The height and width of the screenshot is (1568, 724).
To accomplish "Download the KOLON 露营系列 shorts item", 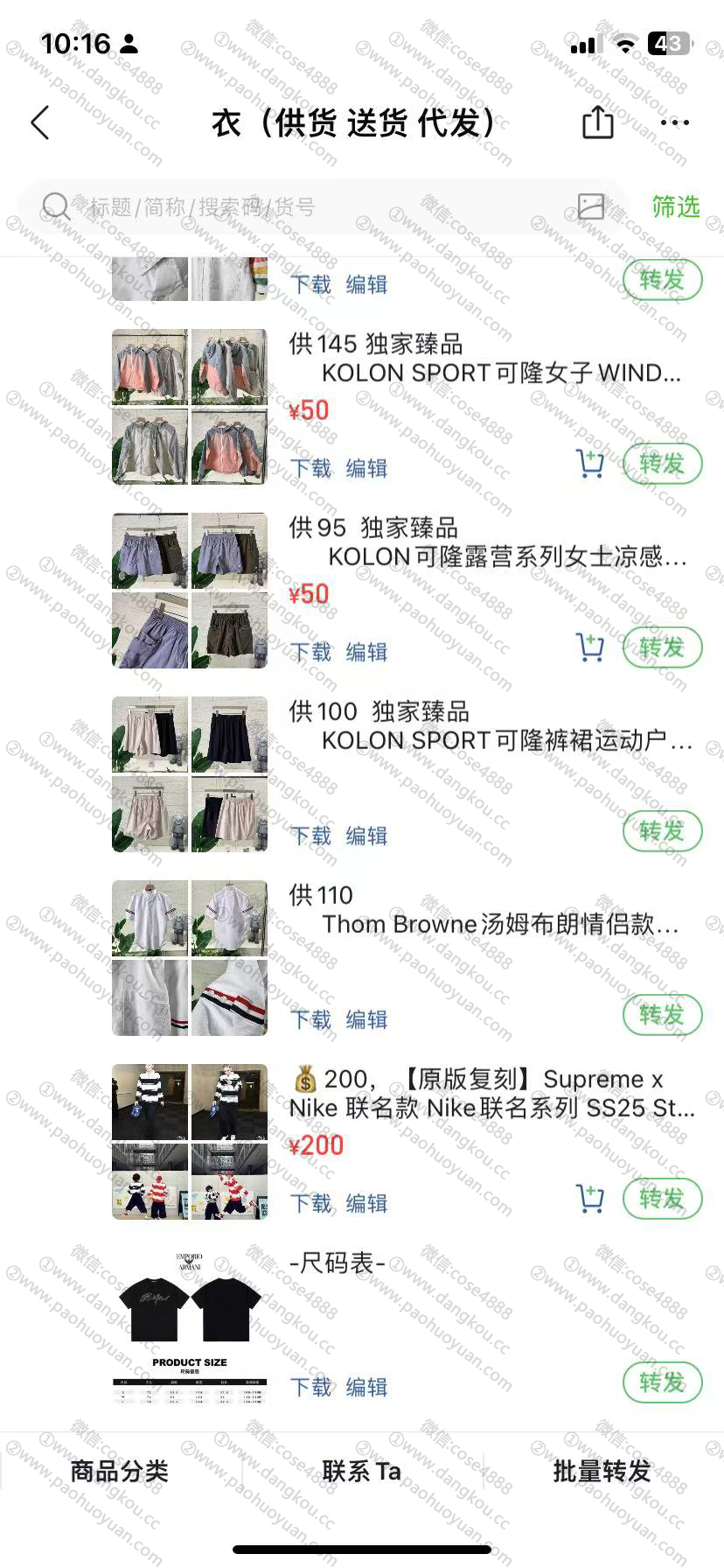I will click(x=310, y=652).
